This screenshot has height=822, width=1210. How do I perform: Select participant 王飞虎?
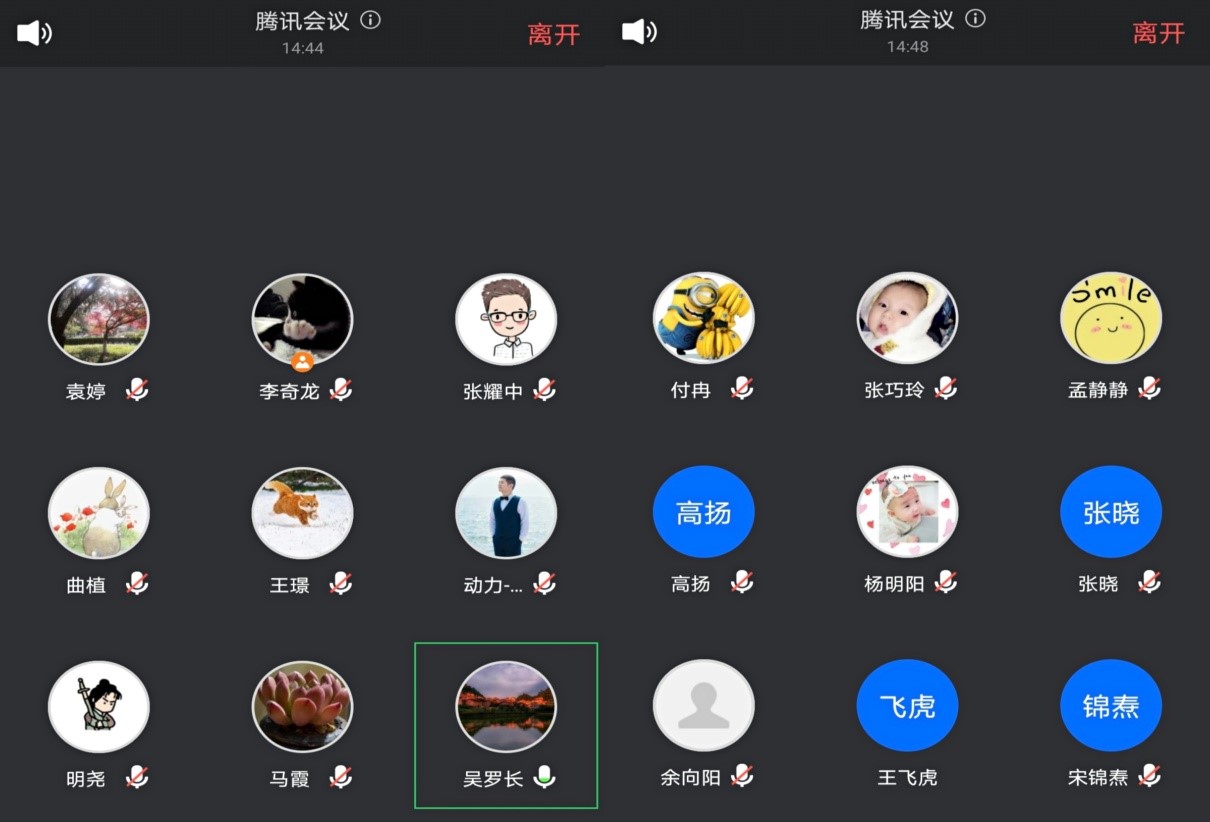[x=907, y=707]
